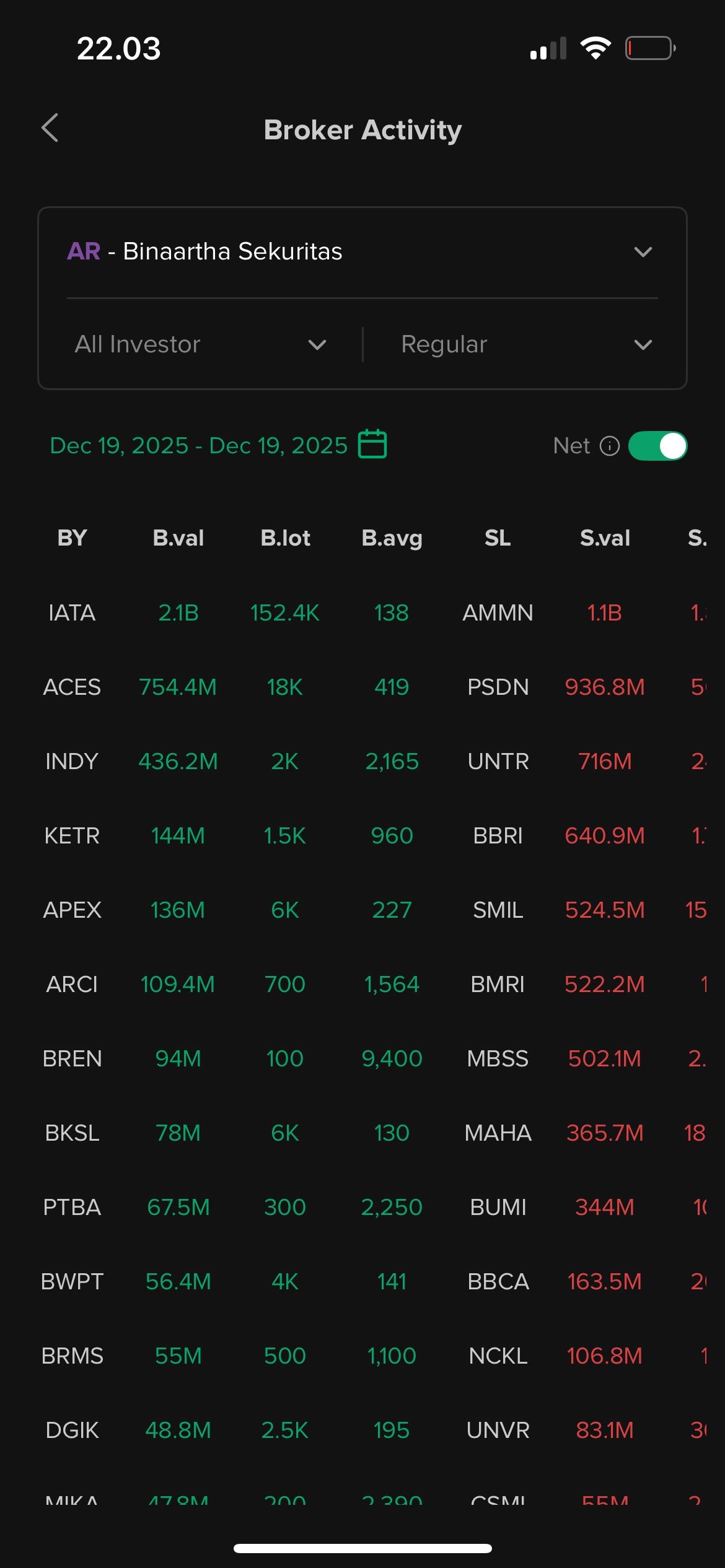The width and height of the screenshot is (725, 1568).
Task: Open the date range calendar picker
Action: [x=372, y=445]
